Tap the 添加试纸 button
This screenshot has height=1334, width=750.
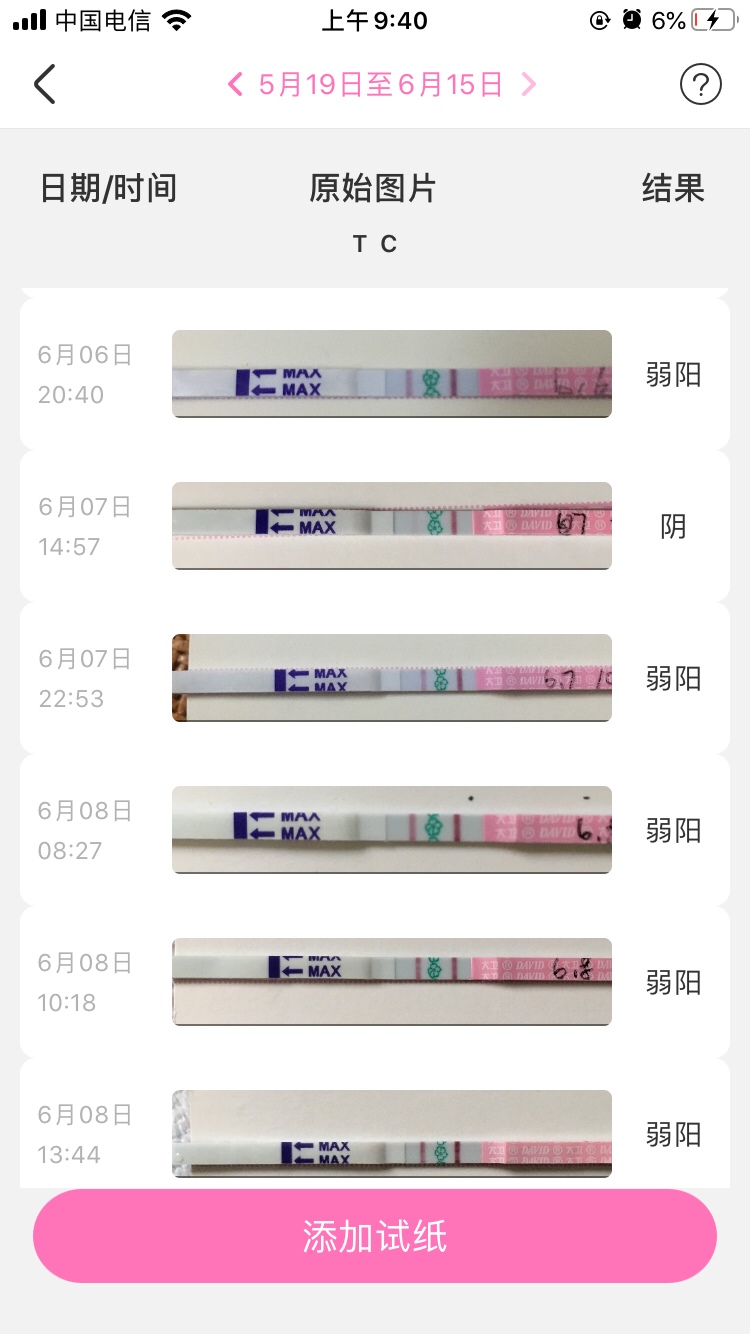pos(375,1237)
